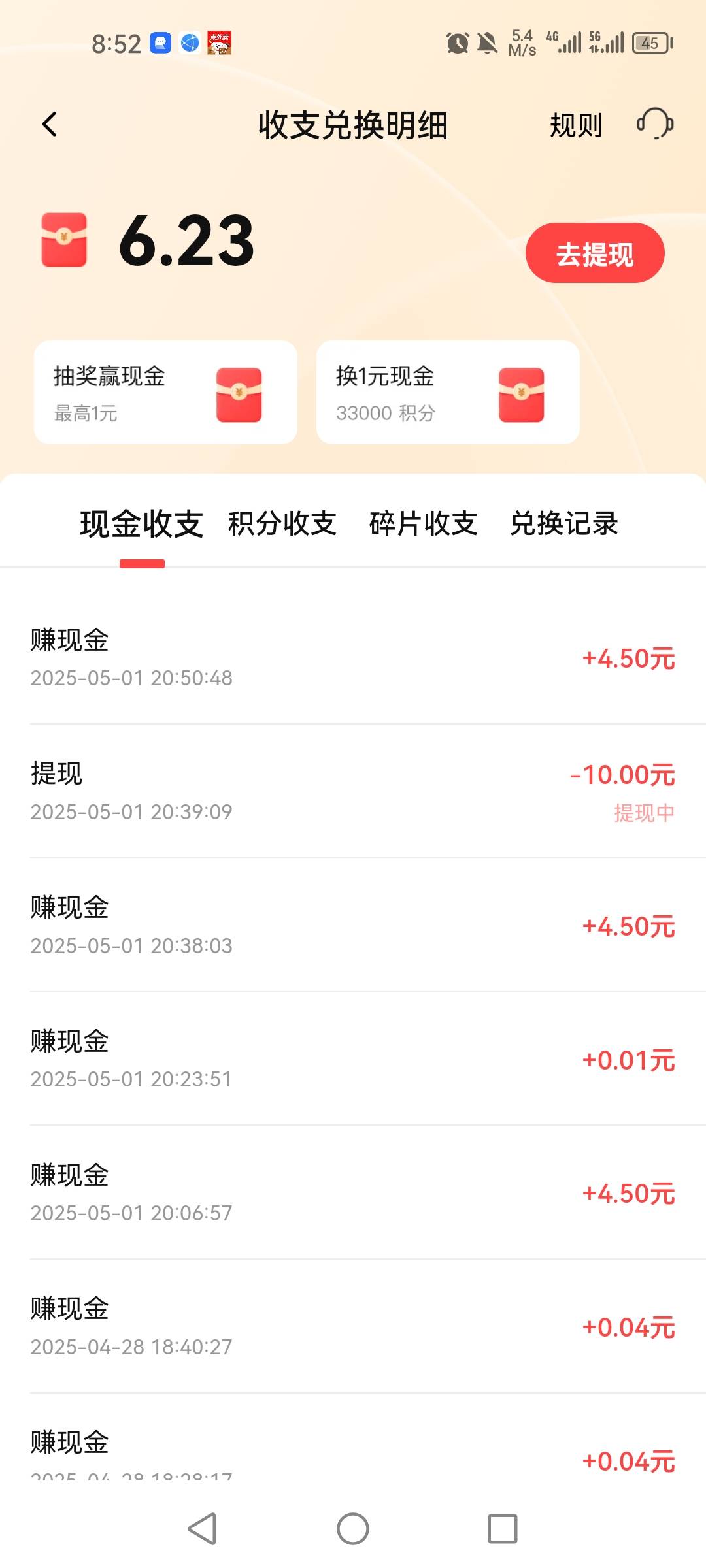Open the 换1元现金 exchange card

click(x=448, y=393)
